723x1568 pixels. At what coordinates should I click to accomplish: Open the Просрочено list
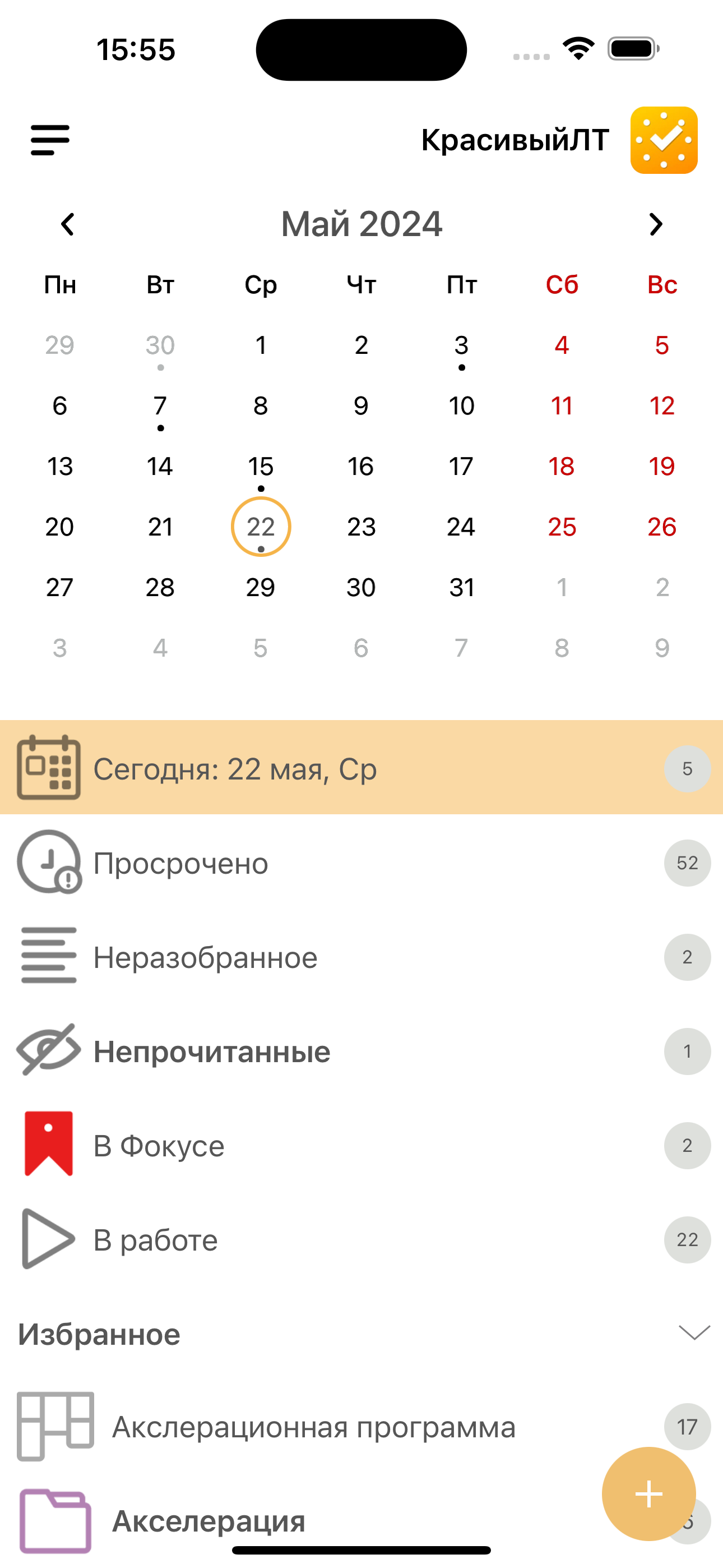click(361, 862)
